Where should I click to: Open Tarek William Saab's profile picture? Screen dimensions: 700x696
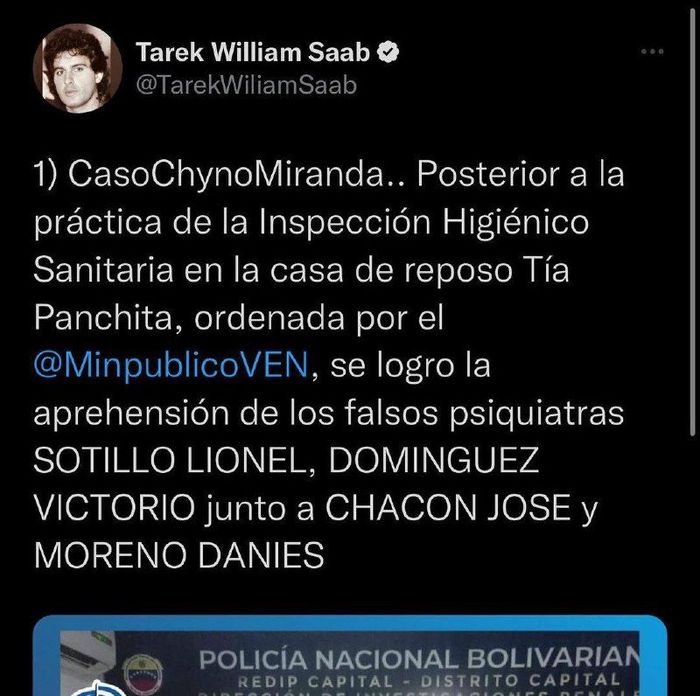click(77, 69)
